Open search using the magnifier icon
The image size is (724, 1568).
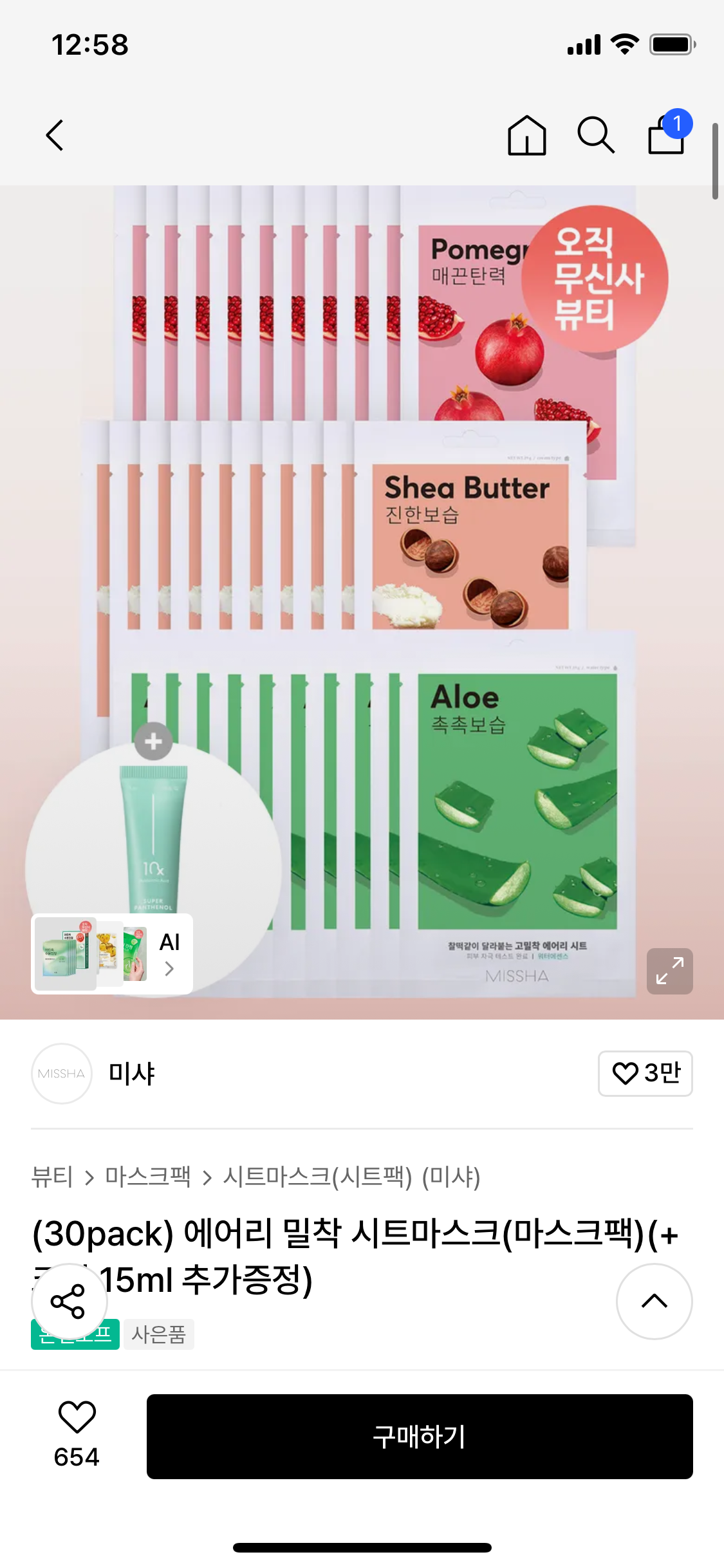coord(597,135)
